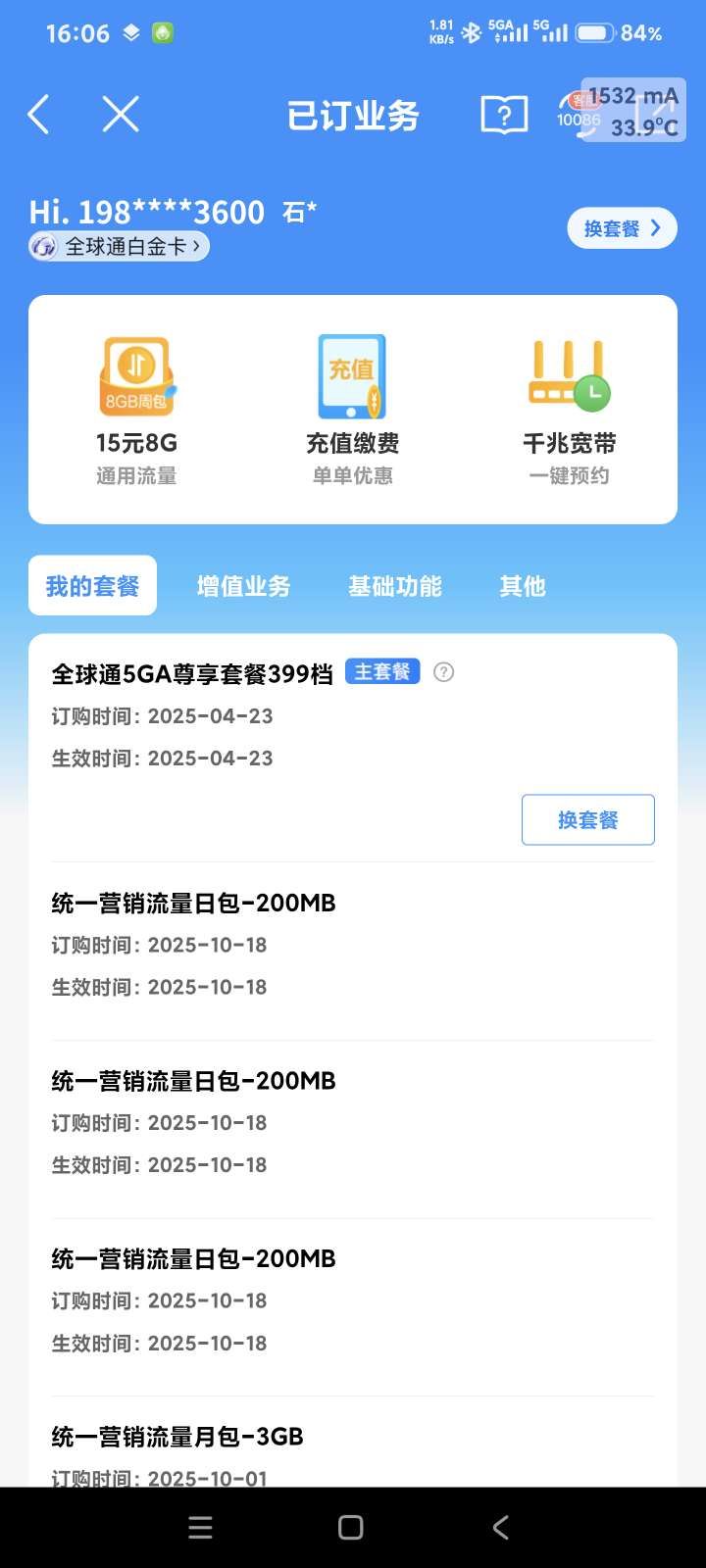The height and width of the screenshot is (1568, 706).
Task: Open the 15元8G 通用流量 offer
Action: (136, 412)
